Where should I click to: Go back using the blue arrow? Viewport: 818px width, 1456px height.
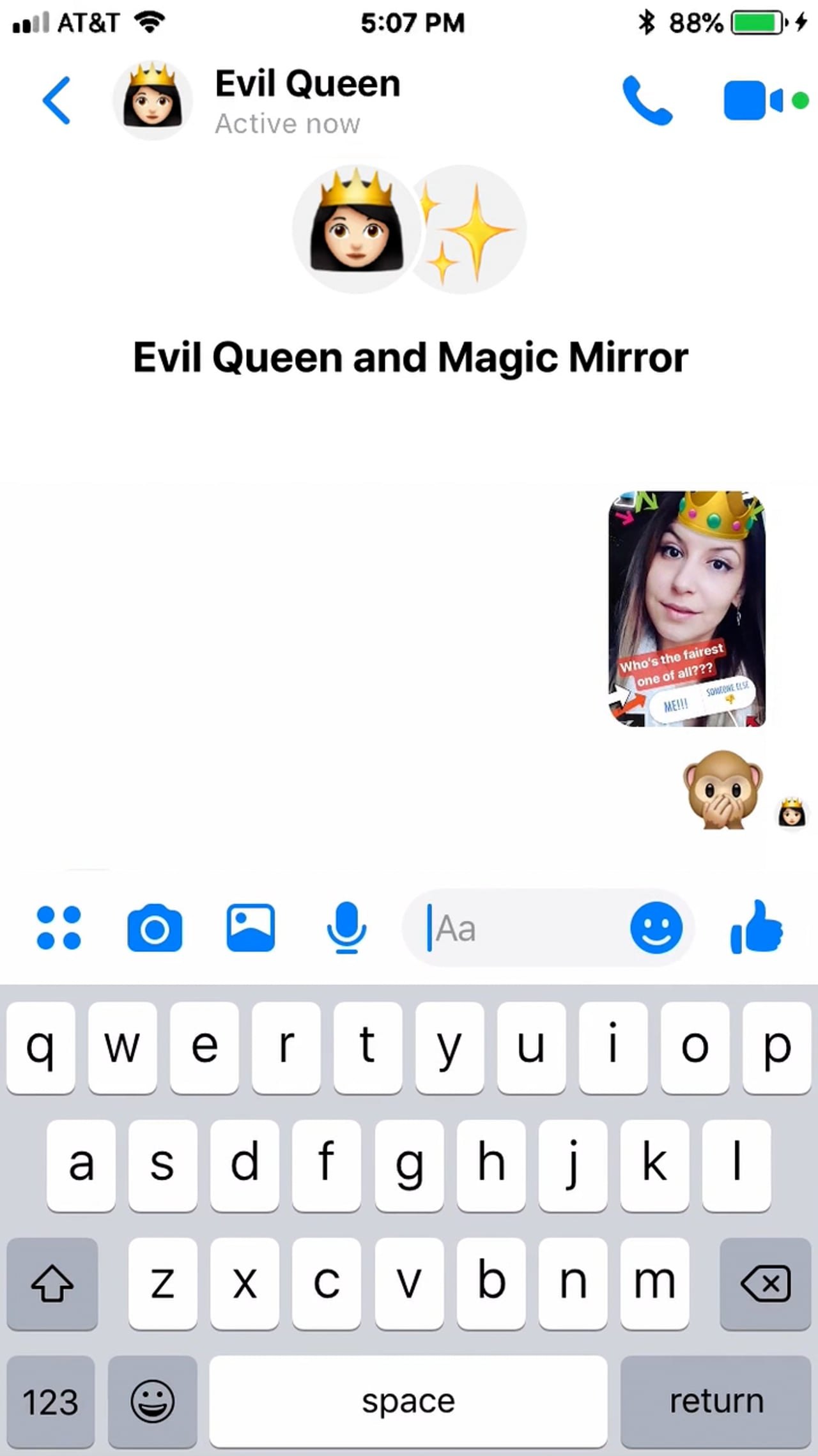(x=56, y=100)
